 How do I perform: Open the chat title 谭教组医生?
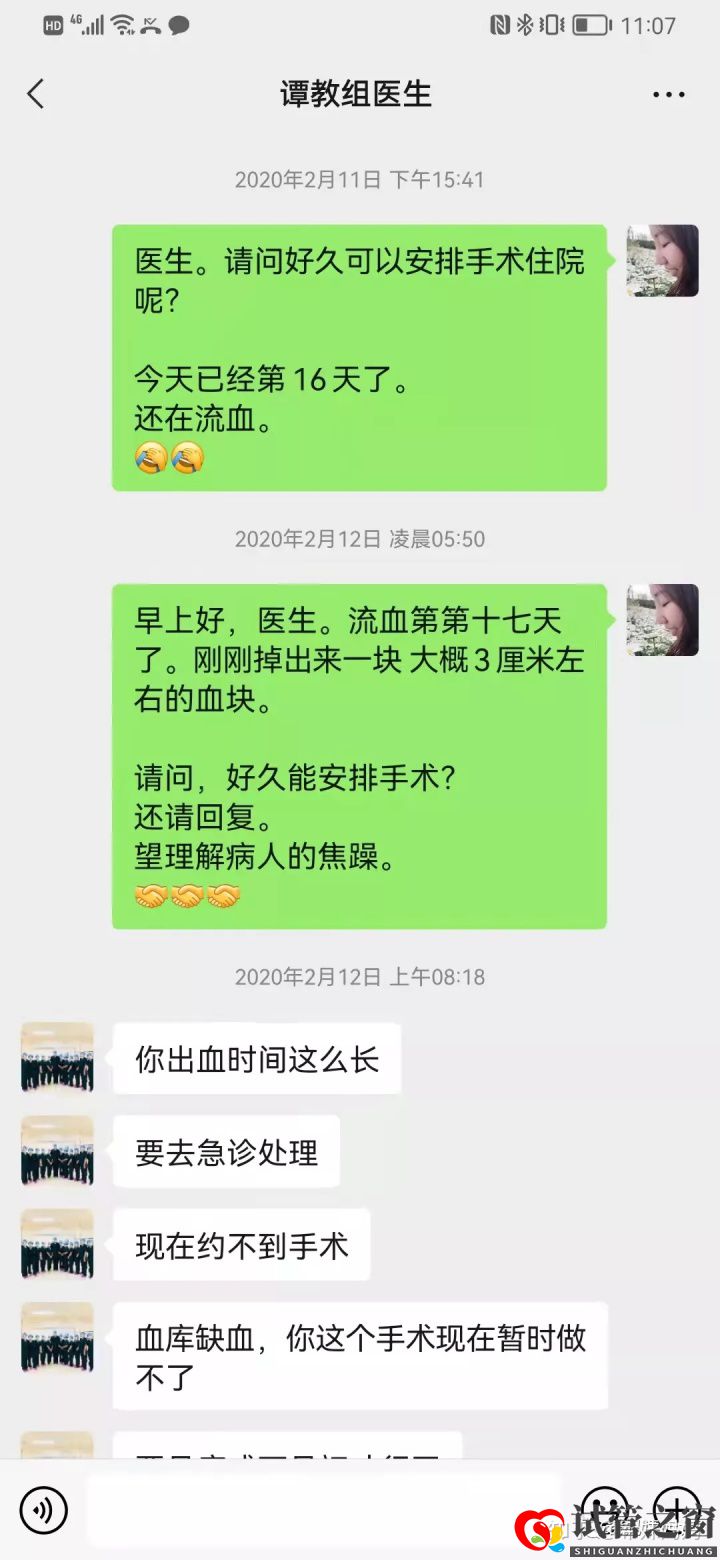(x=355, y=93)
